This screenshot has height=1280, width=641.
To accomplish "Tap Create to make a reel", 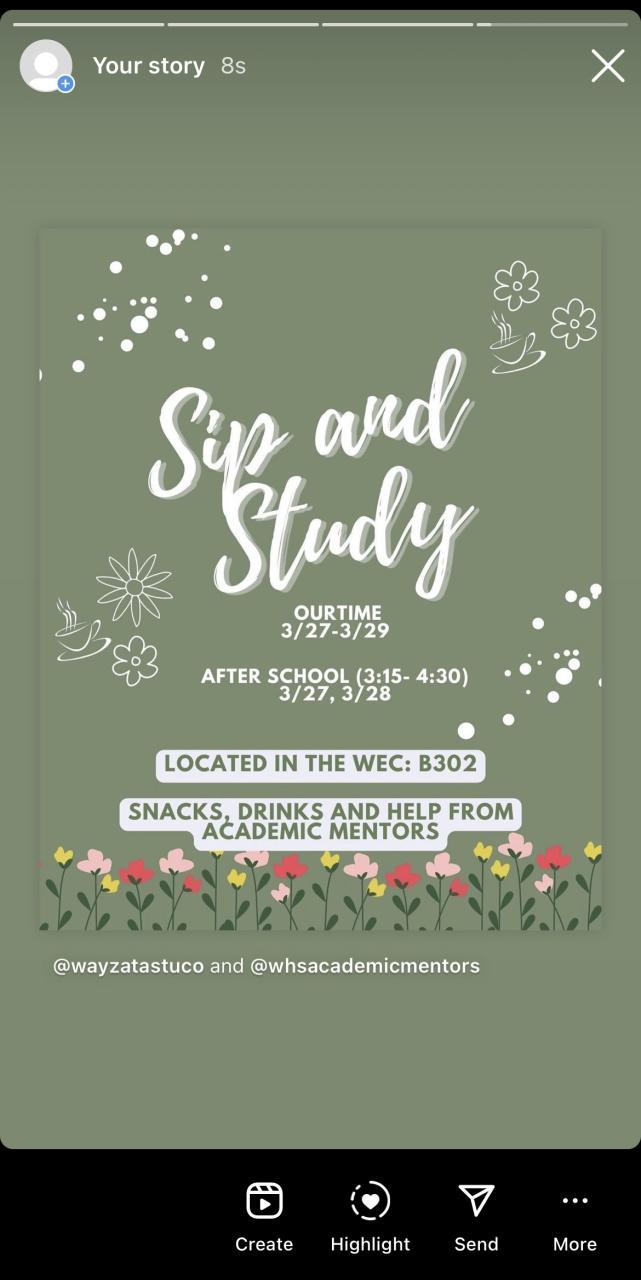I will pyautogui.click(x=264, y=1214).
